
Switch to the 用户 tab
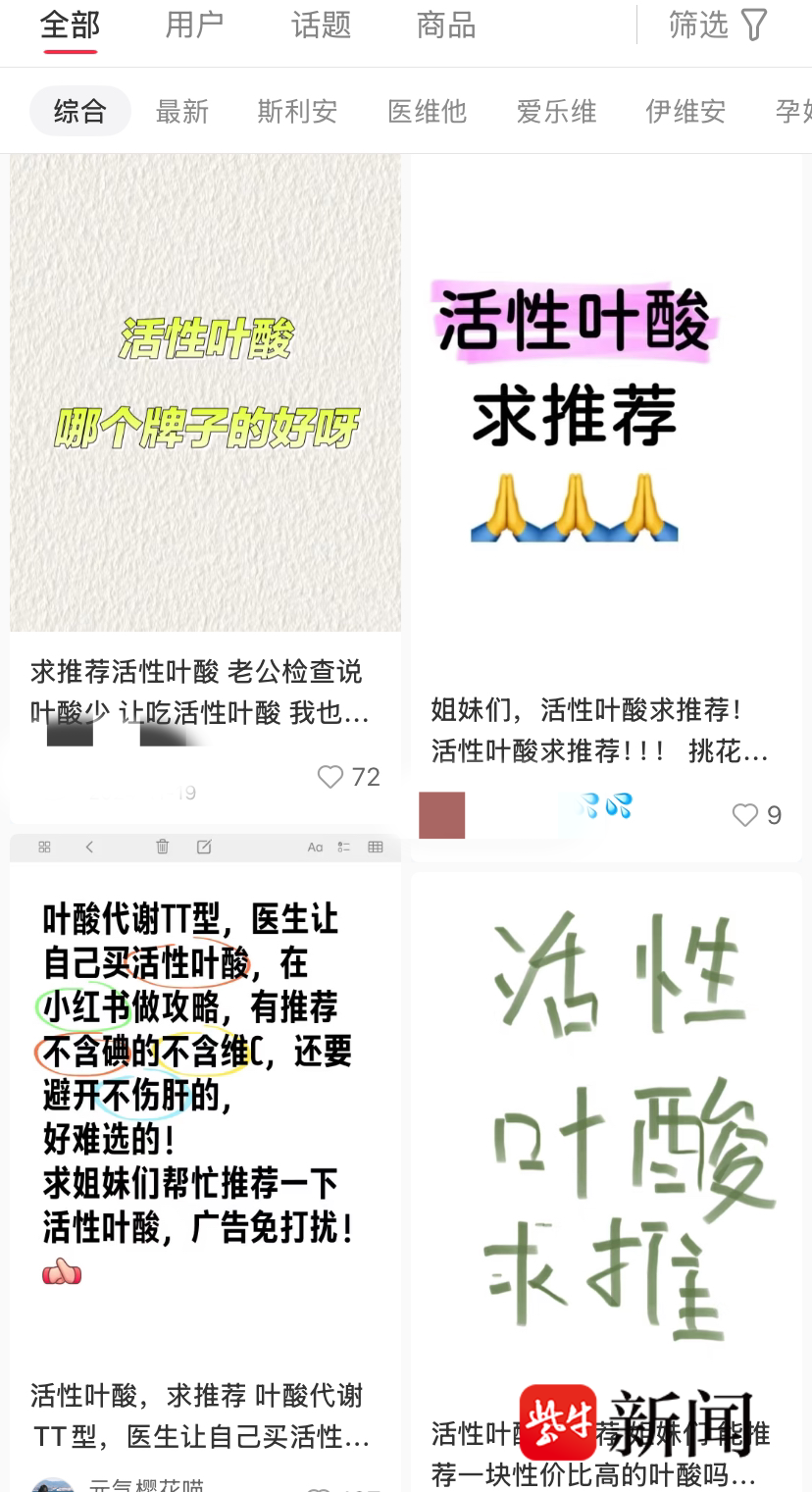pos(194,26)
